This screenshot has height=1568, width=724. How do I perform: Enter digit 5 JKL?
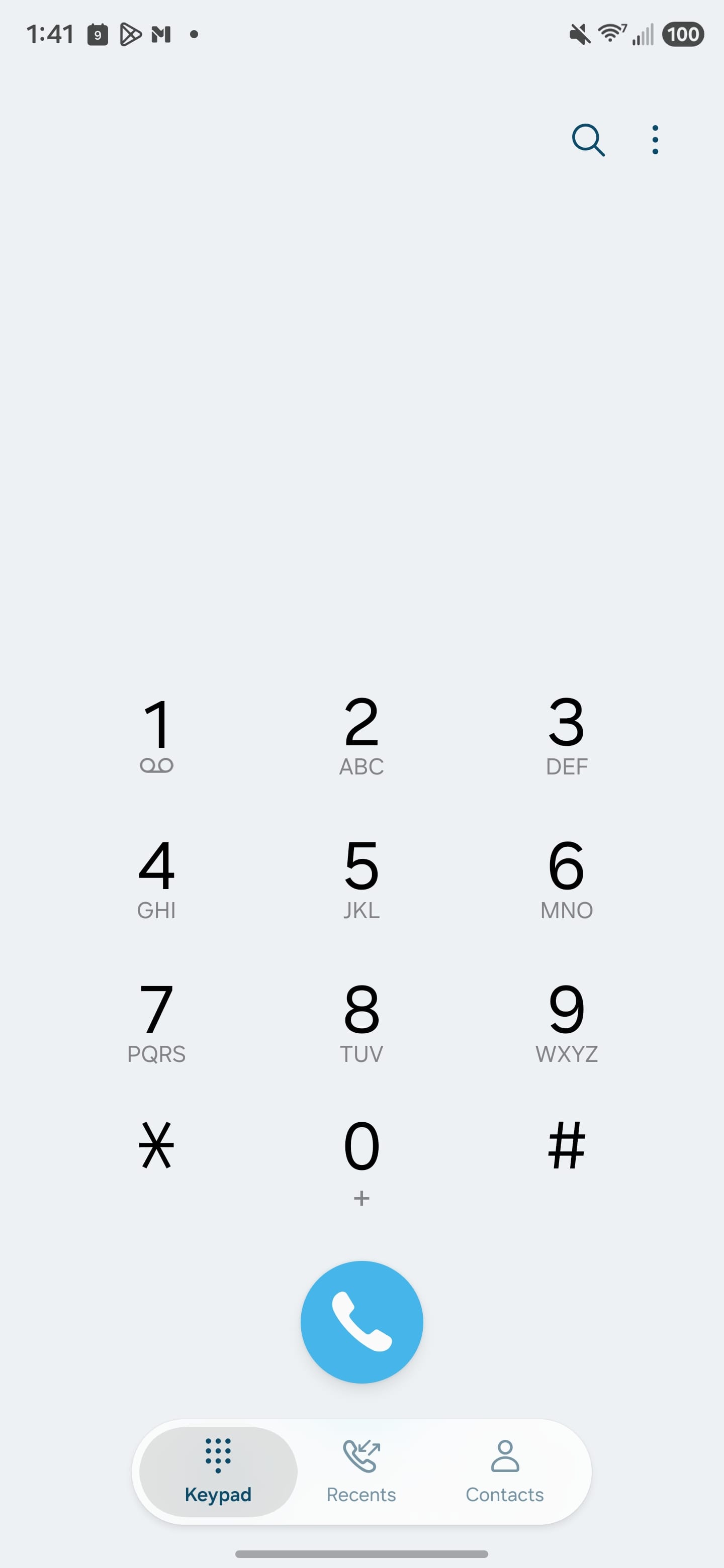point(361,878)
